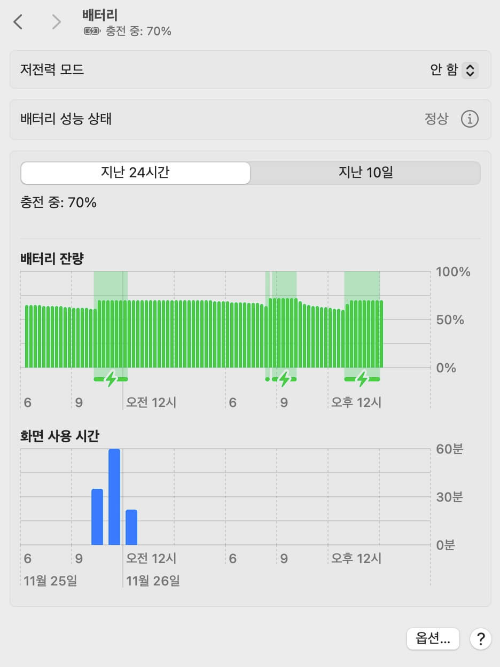This screenshot has height=667, width=500.
Task: Open the 배터리 성능 상태 info icon
Action: tap(469, 119)
